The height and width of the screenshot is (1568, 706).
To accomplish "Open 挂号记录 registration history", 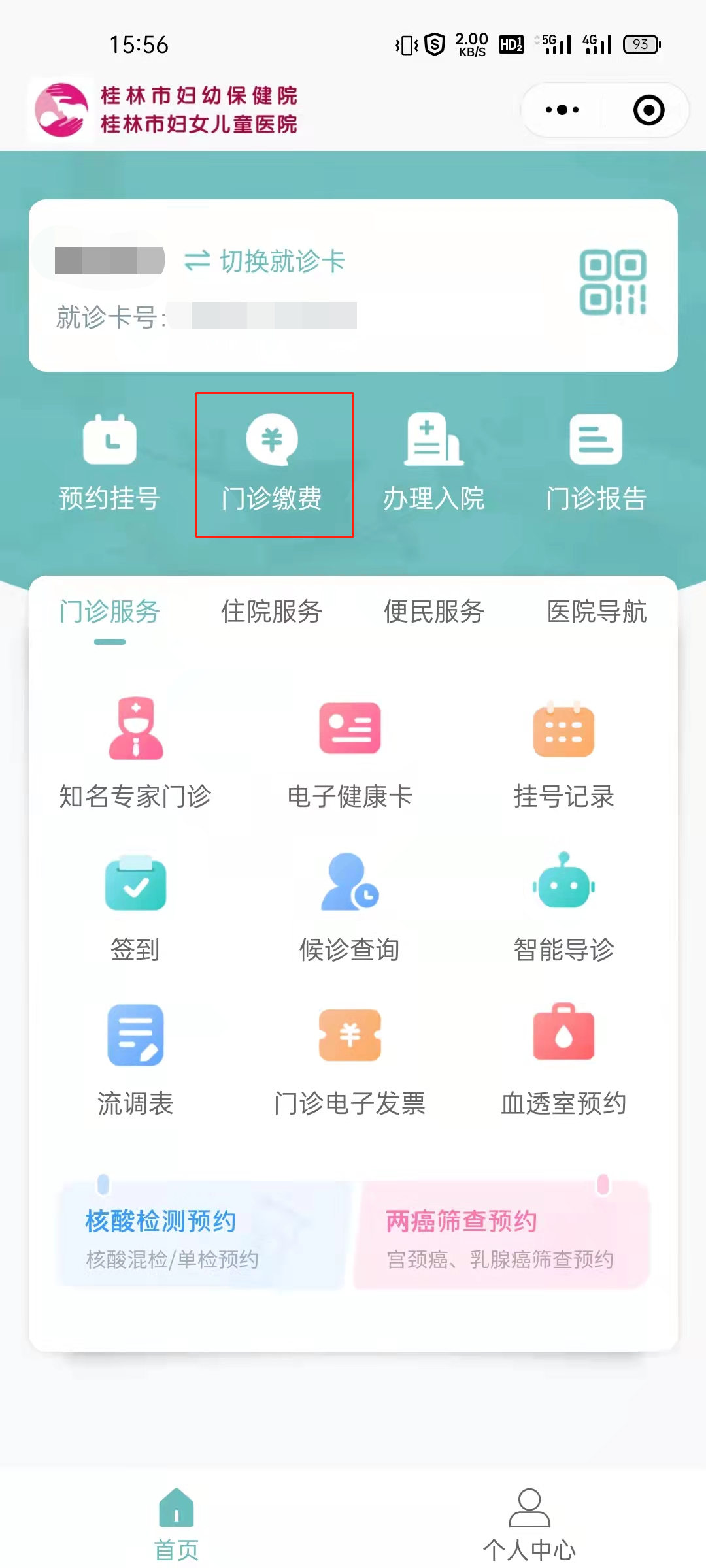I will 563,751.
